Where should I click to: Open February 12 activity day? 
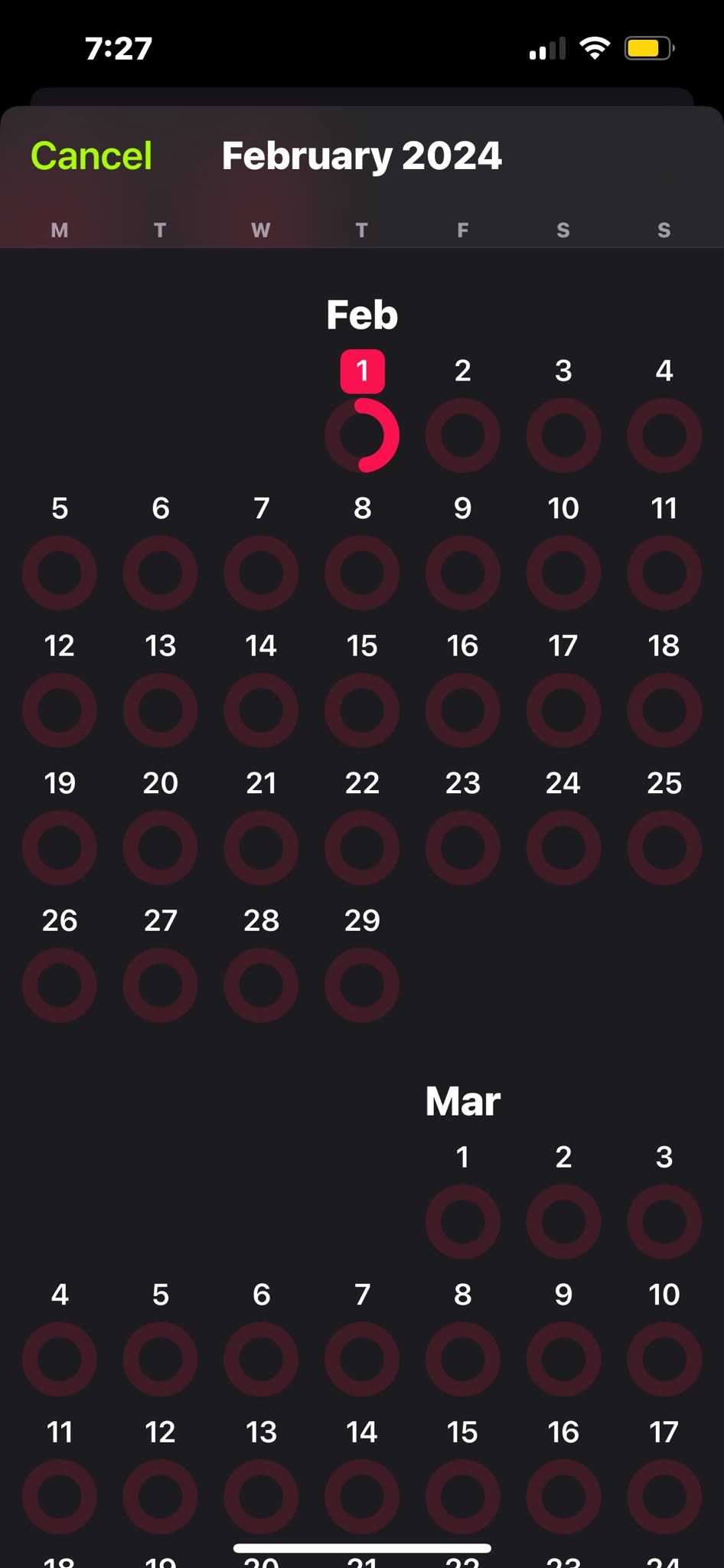(x=60, y=710)
